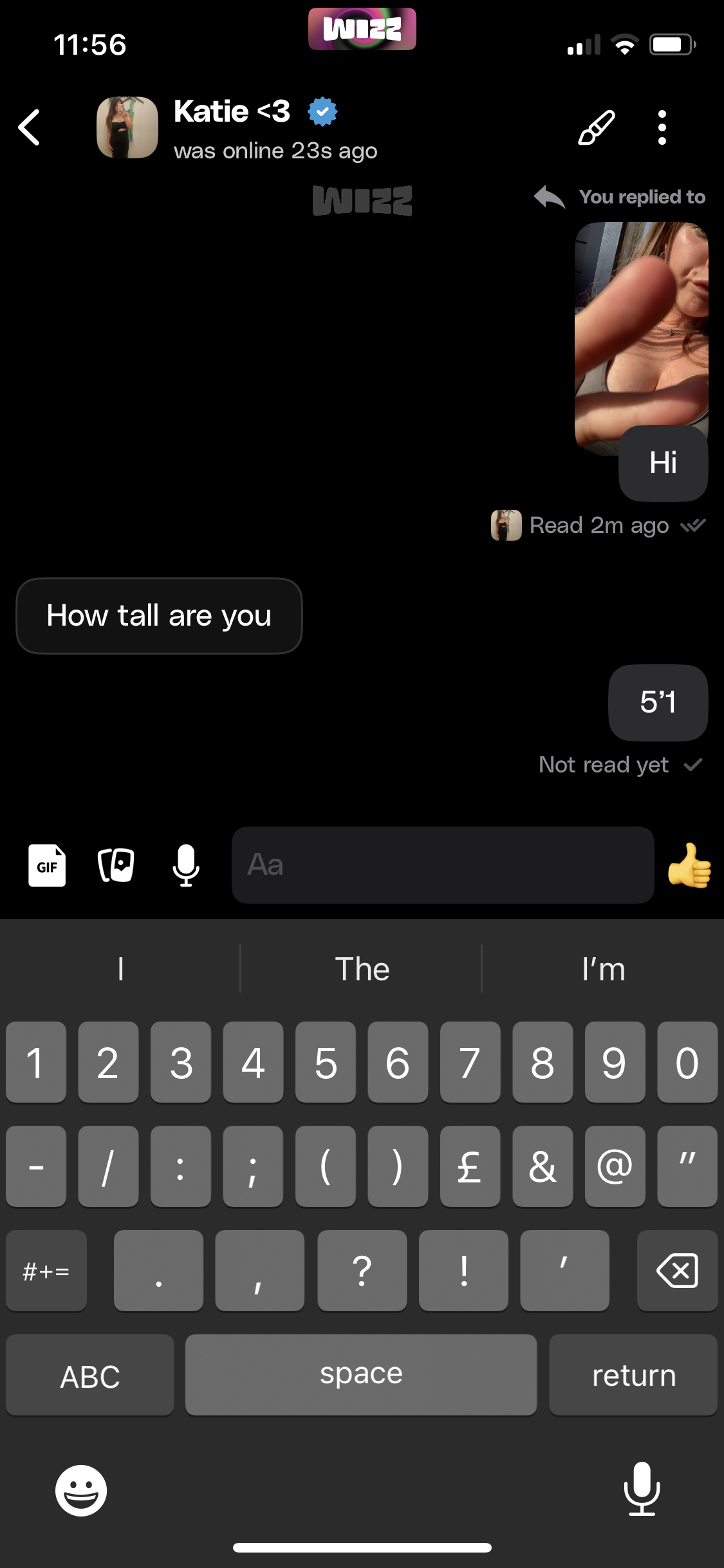This screenshot has height=1568, width=724.
Task: Delete a character with backspace
Action: (x=677, y=1271)
